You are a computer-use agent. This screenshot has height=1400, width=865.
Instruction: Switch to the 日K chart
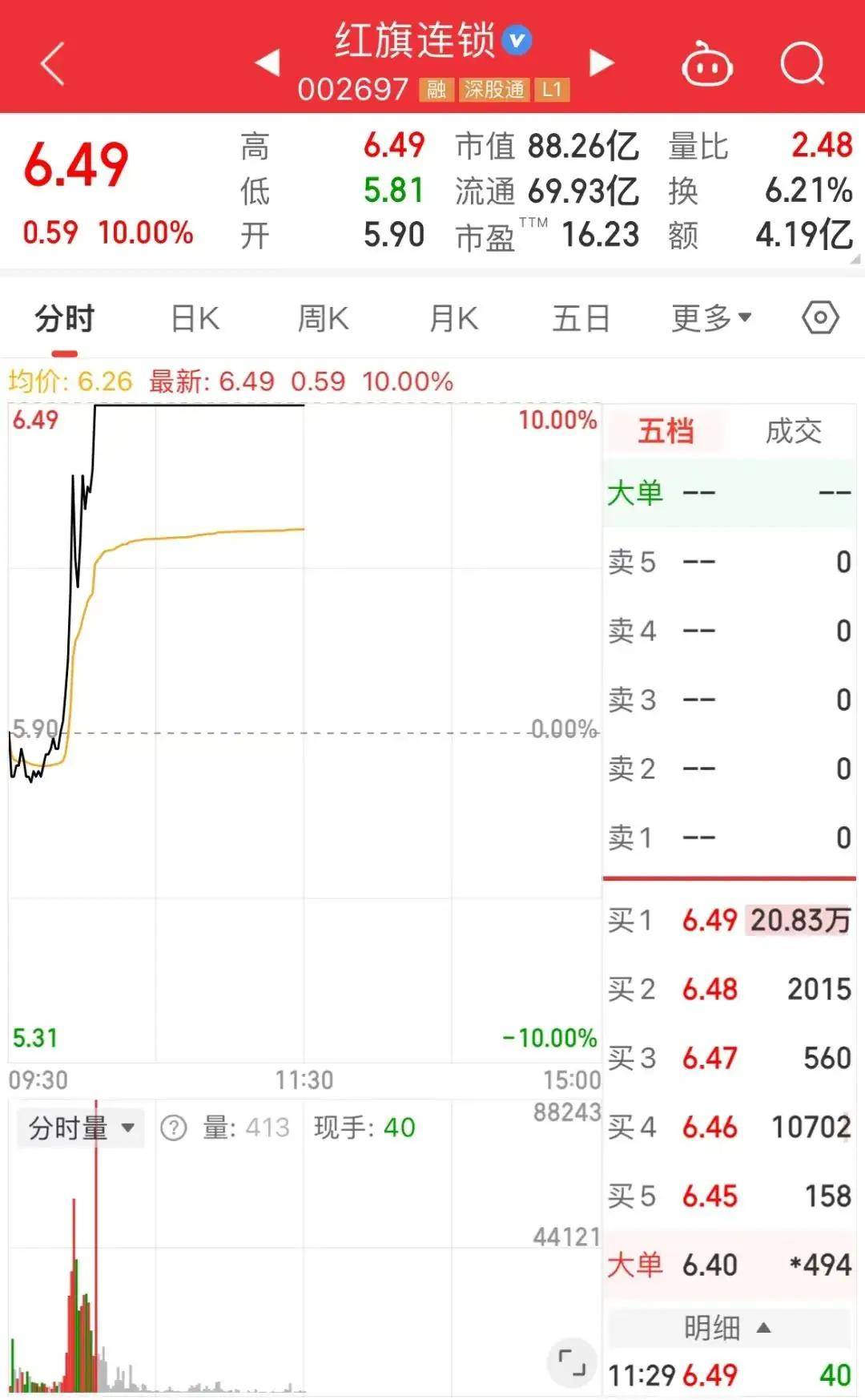tap(195, 319)
